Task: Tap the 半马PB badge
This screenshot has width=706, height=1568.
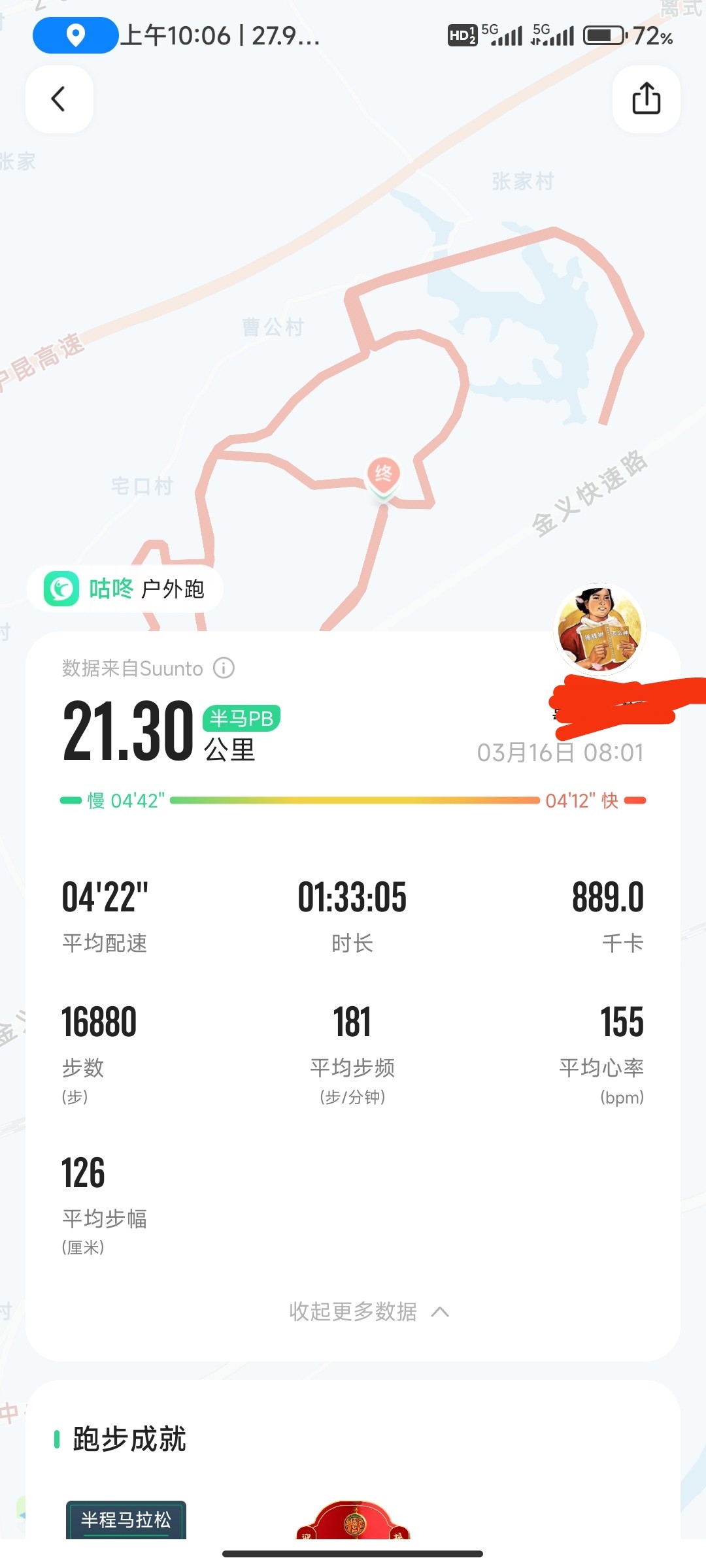Action: point(241,718)
